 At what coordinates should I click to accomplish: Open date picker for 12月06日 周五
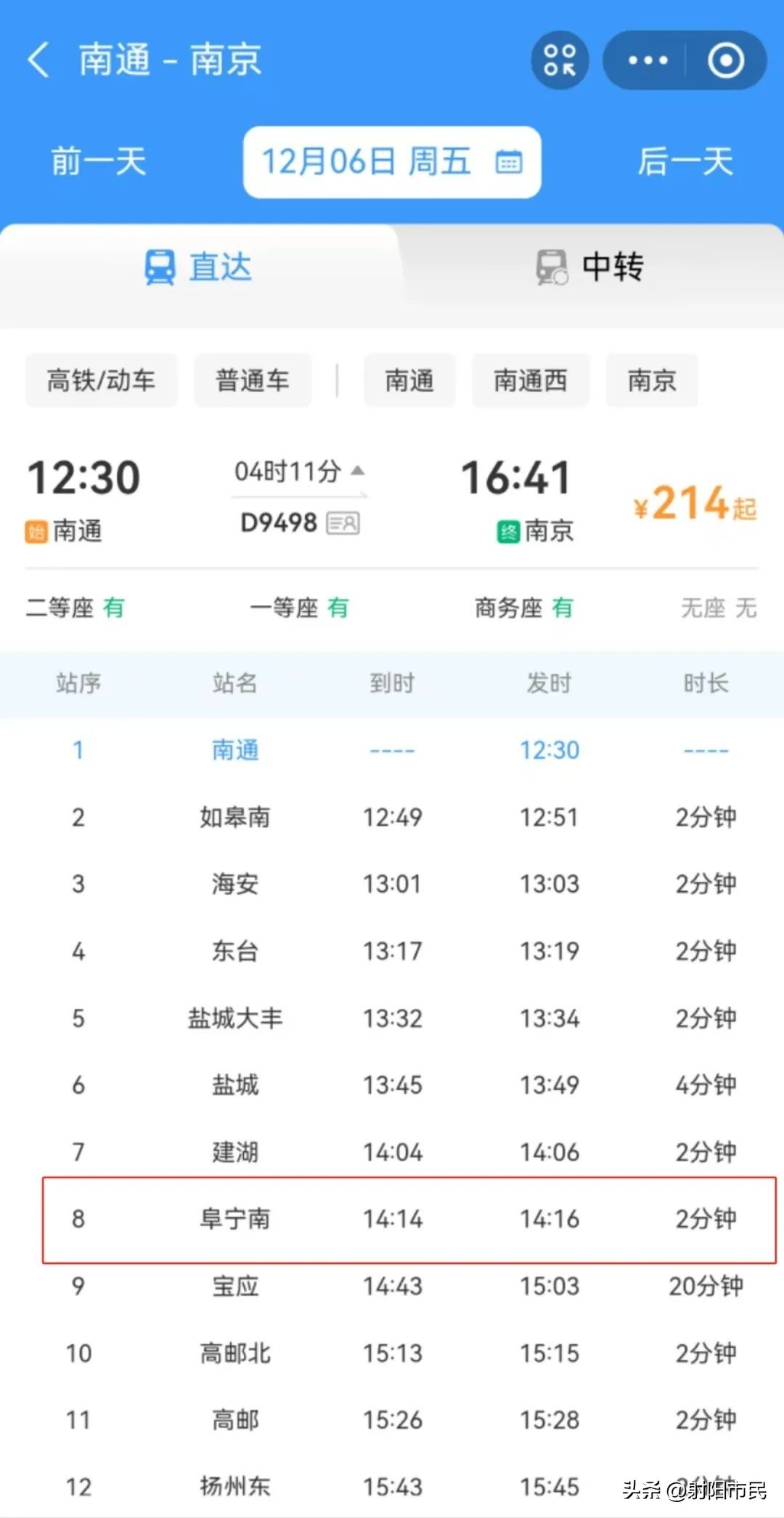(392, 161)
